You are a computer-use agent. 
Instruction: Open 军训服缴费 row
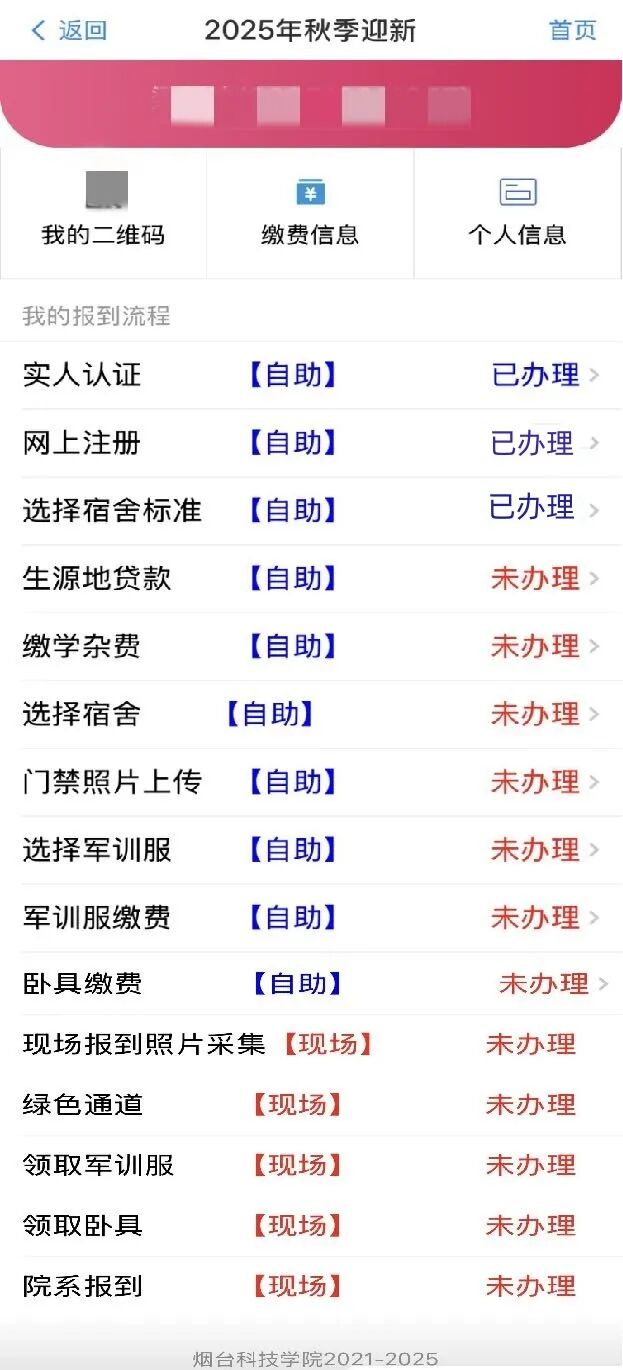tap(311, 917)
